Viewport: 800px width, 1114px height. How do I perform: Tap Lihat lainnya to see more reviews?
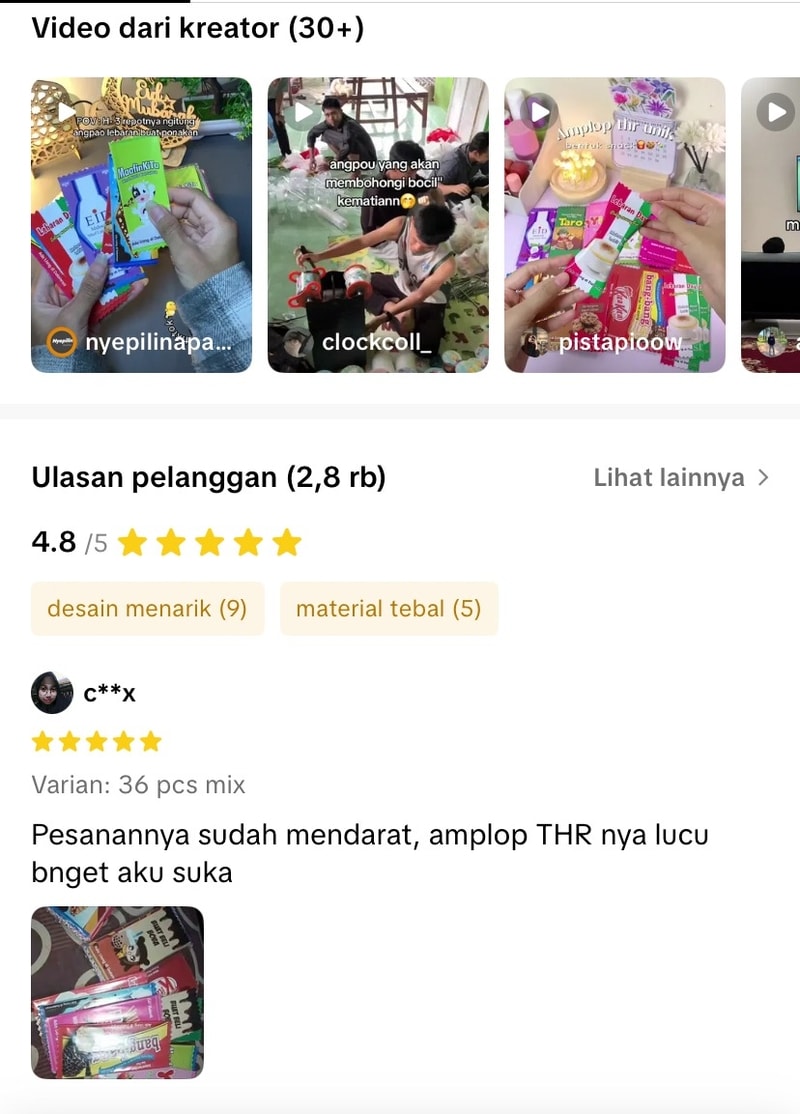tap(681, 478)
